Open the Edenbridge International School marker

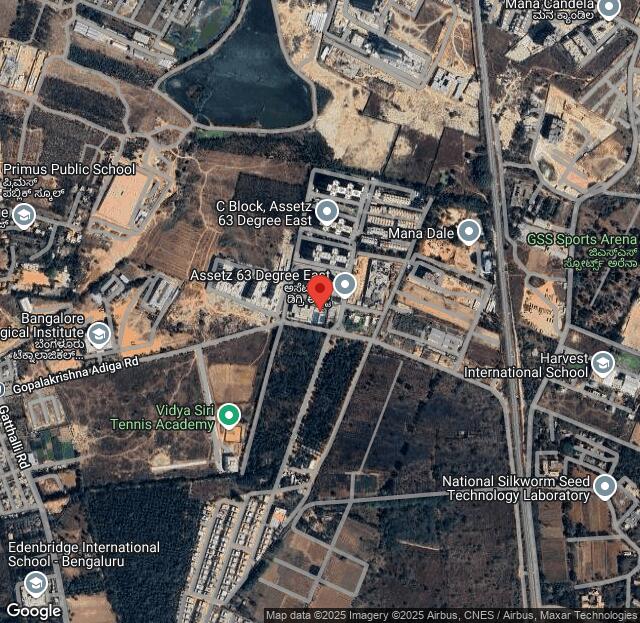click(36, 584)
